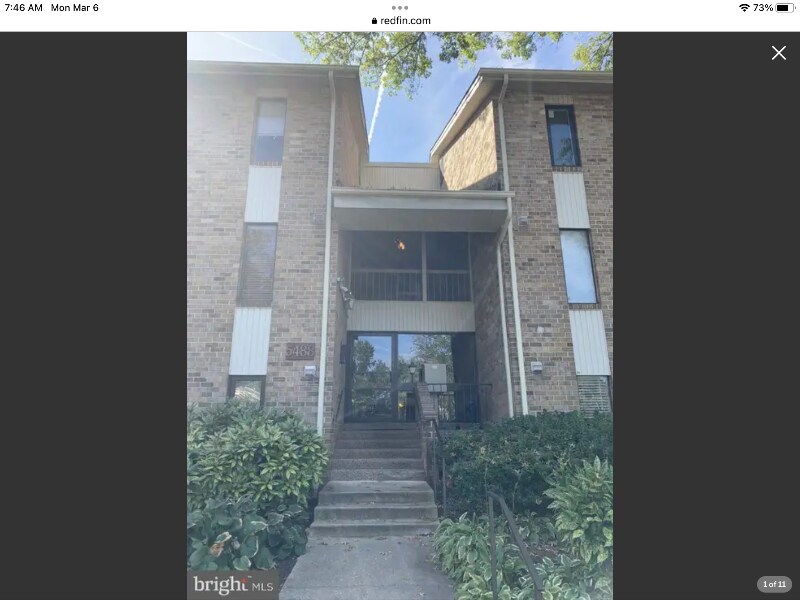Tap the redfin.com address bar
This screenshot has height=600, width=800.
pyautogui.click(x=400, y=20)
